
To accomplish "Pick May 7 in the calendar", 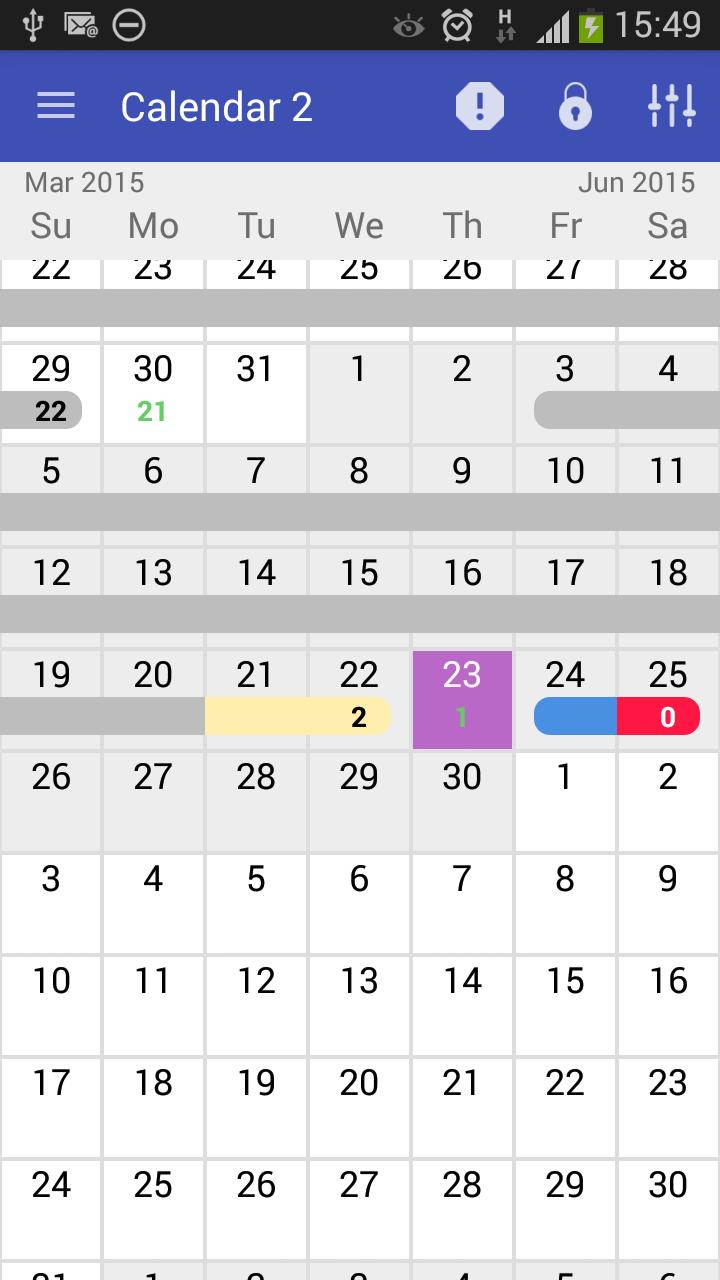I will point(462,902).
